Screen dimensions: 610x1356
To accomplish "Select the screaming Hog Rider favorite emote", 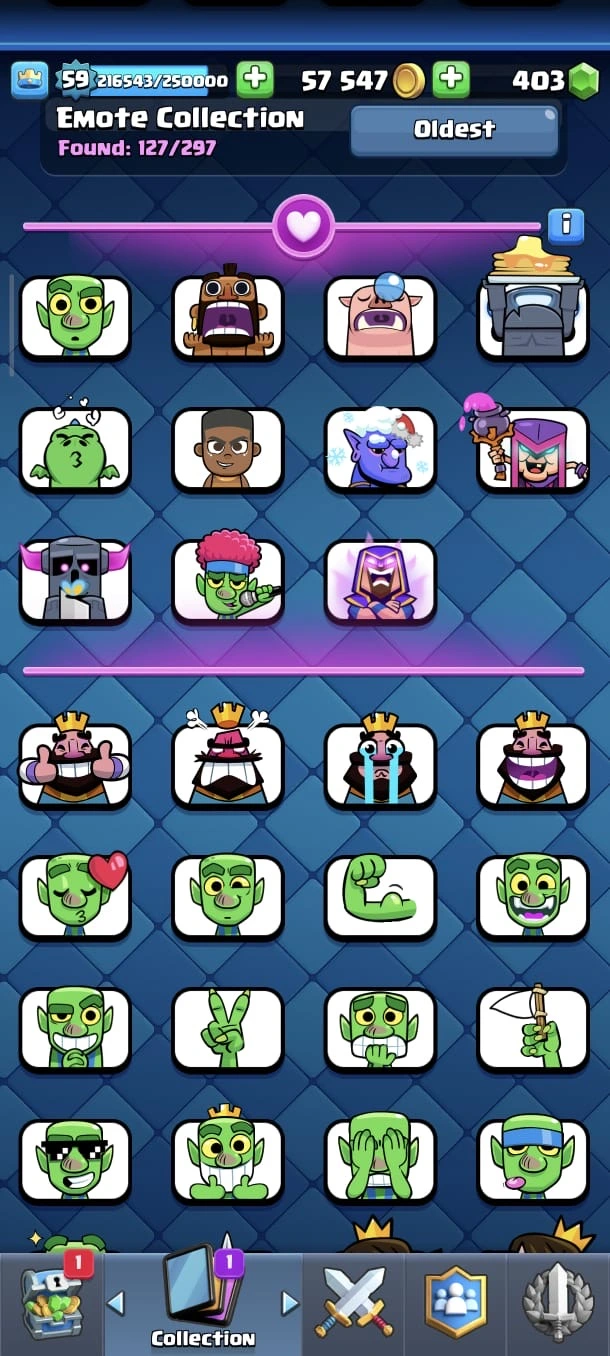I will (227, 317).
